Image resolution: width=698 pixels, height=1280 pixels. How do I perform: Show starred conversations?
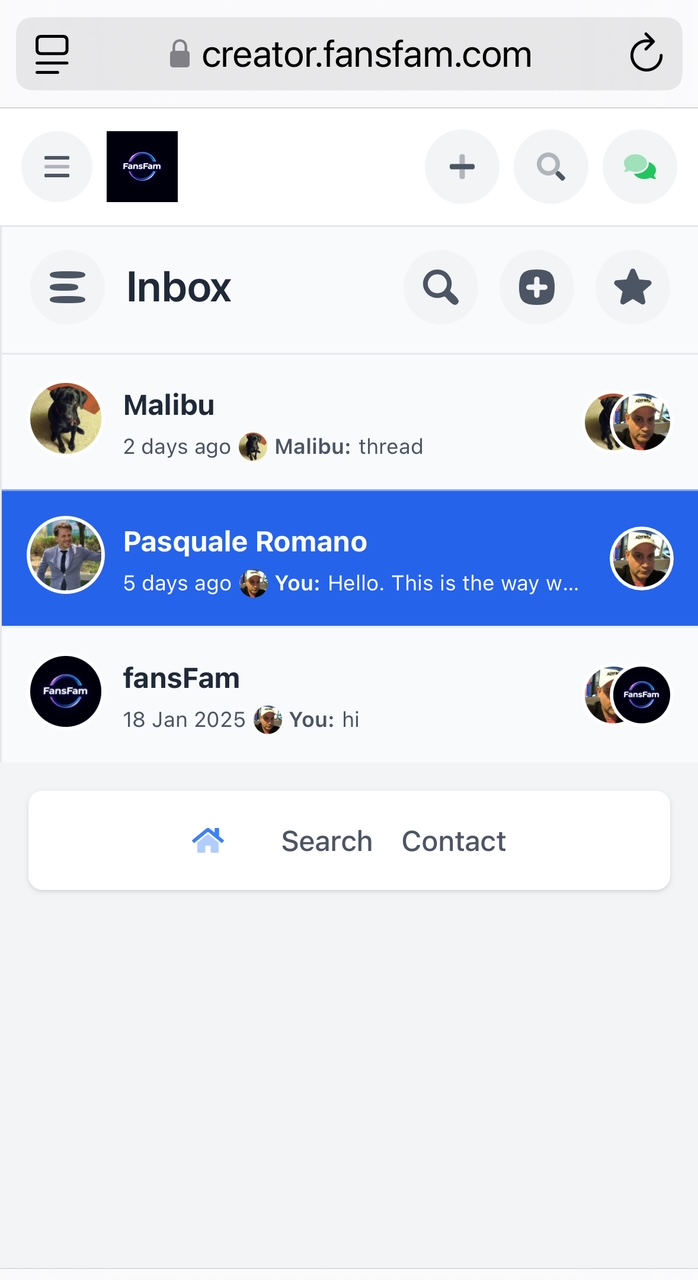coord(632,288)
